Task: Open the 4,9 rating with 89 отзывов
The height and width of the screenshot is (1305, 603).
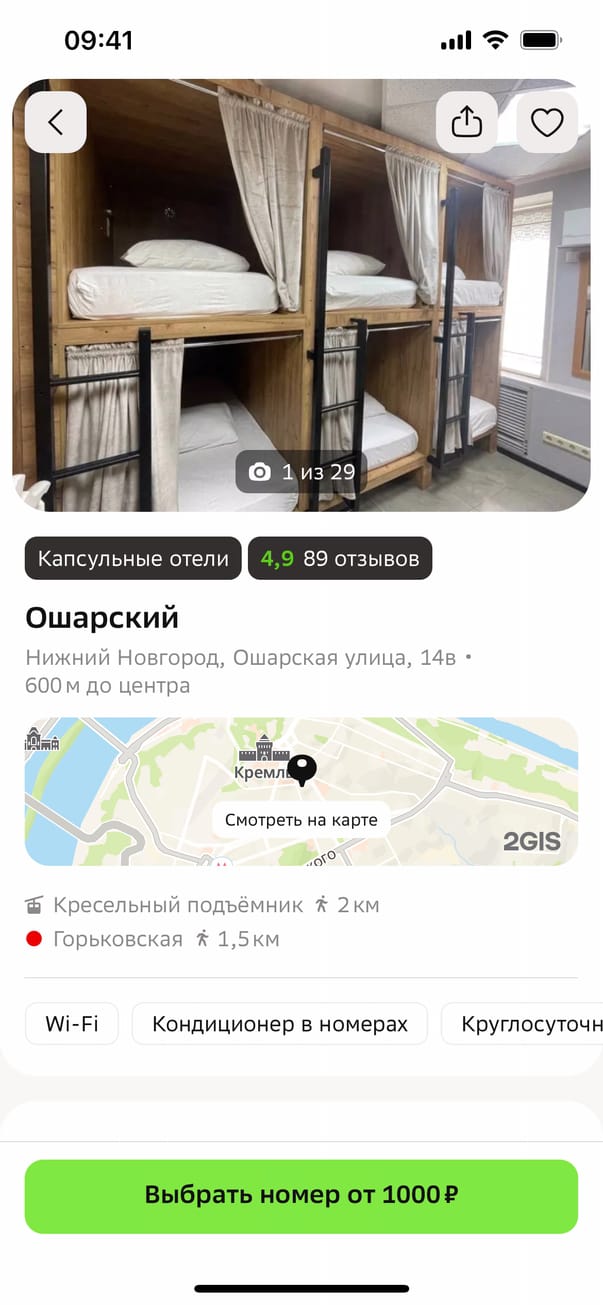Action: (x=340, y=559)
